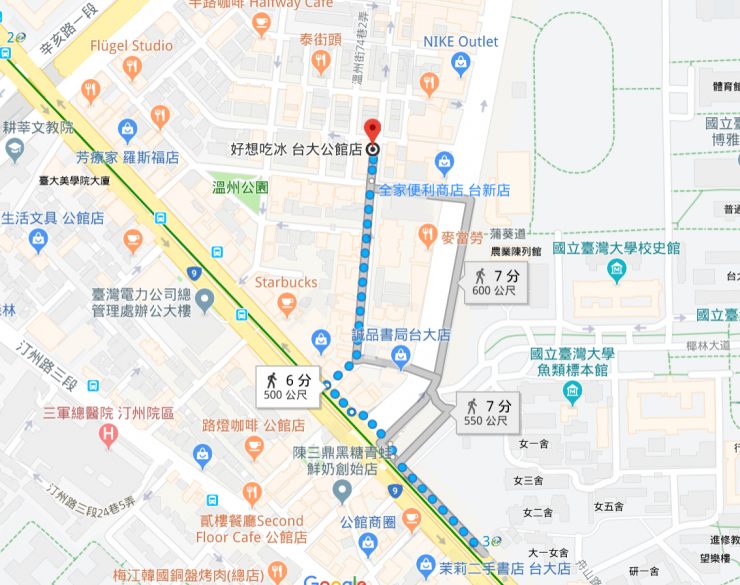Open 全家便利商店 台新店 marker
Viewport: 740px width, 585px height.
444,163
